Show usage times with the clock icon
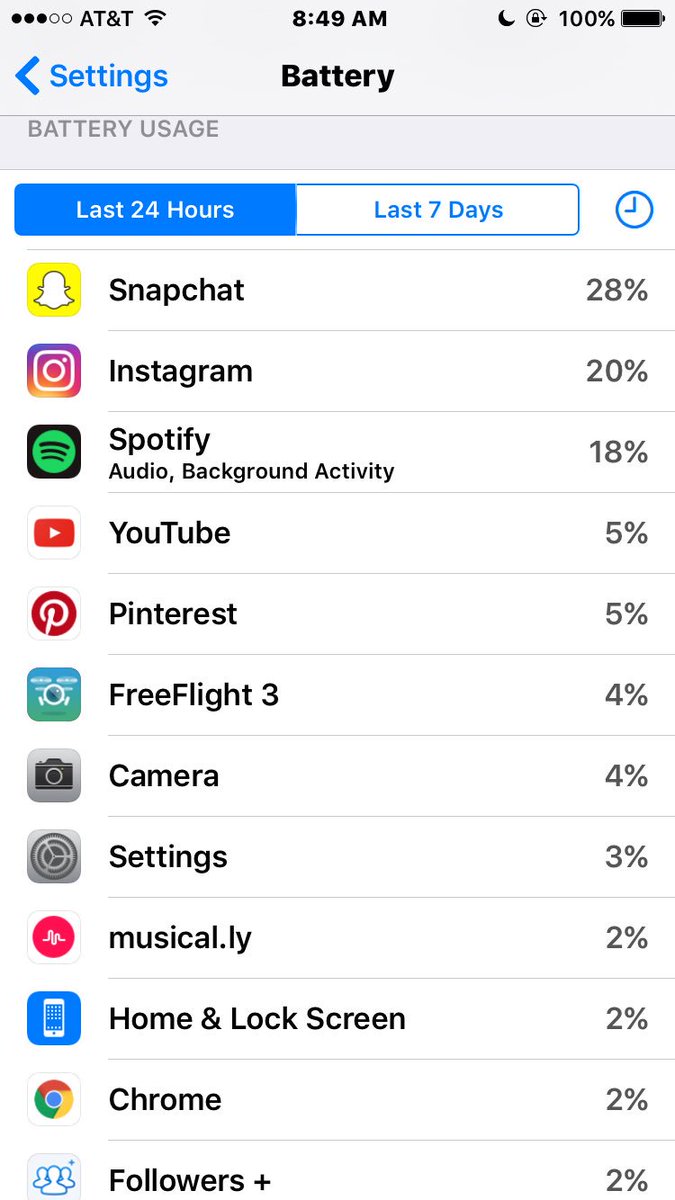Viewport: 675px width, 1200px height. click(633, 210)
